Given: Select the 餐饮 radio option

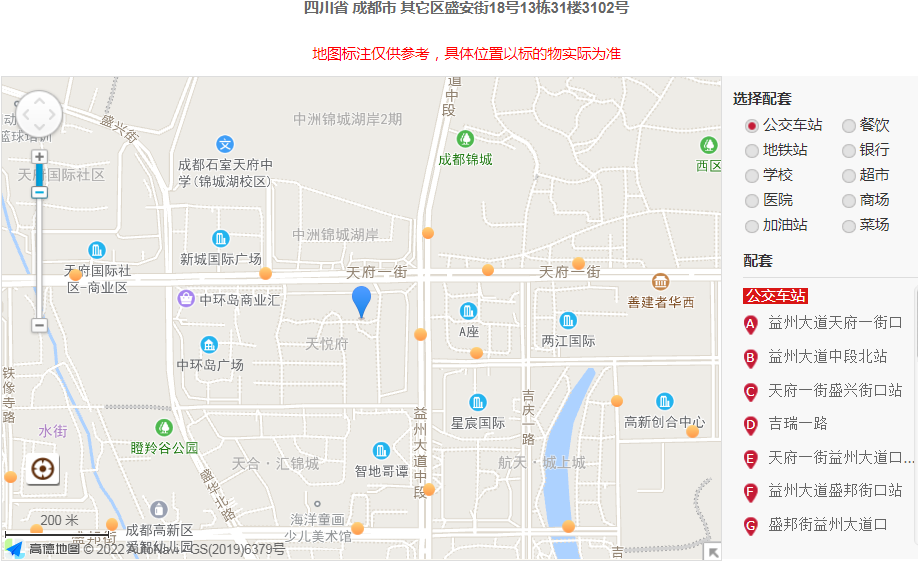Looking at the screenshot, I should coord(849,126).
